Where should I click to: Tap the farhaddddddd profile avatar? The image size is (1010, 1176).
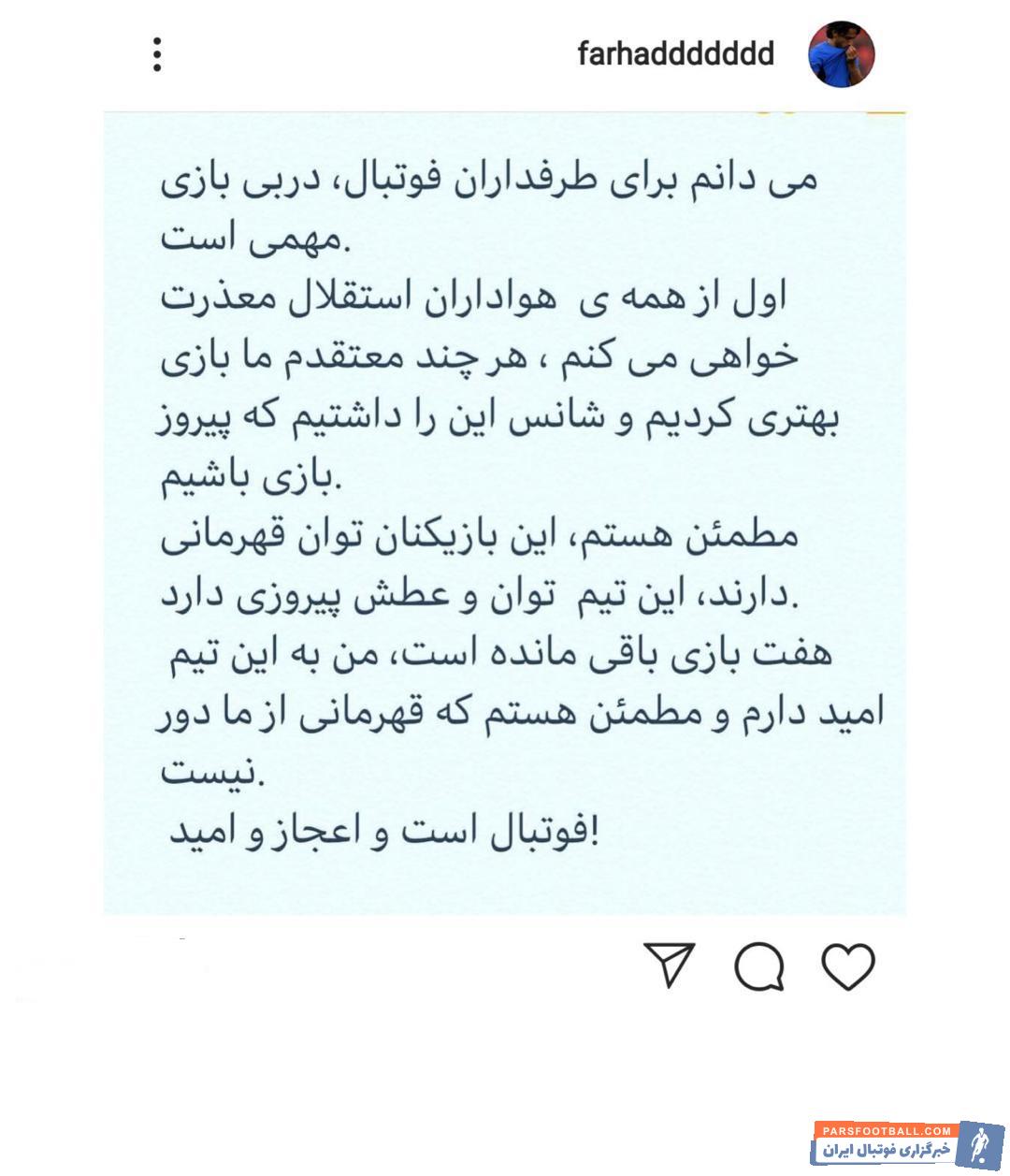coord(841,54)
